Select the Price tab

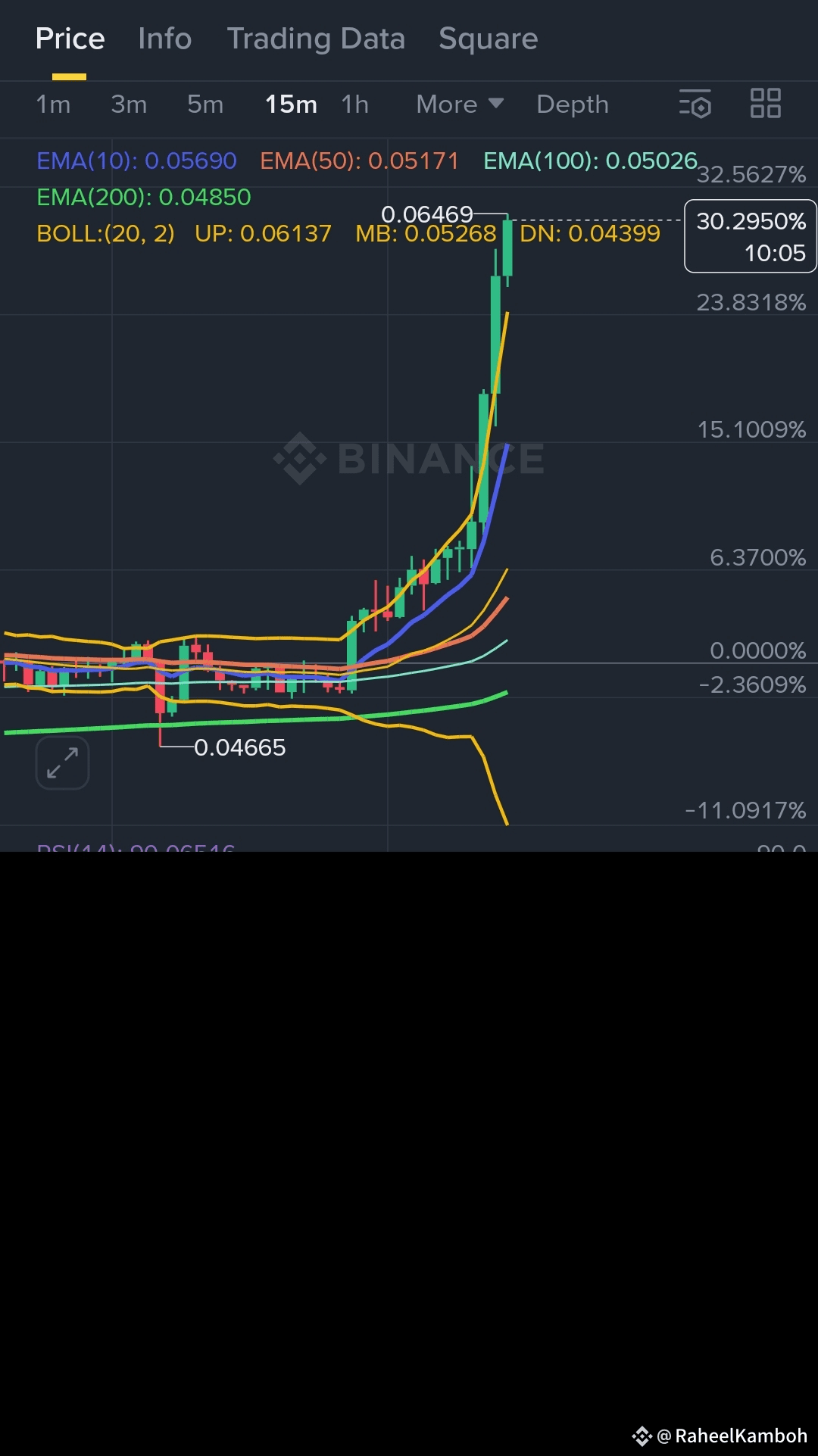tap(70, 39)
